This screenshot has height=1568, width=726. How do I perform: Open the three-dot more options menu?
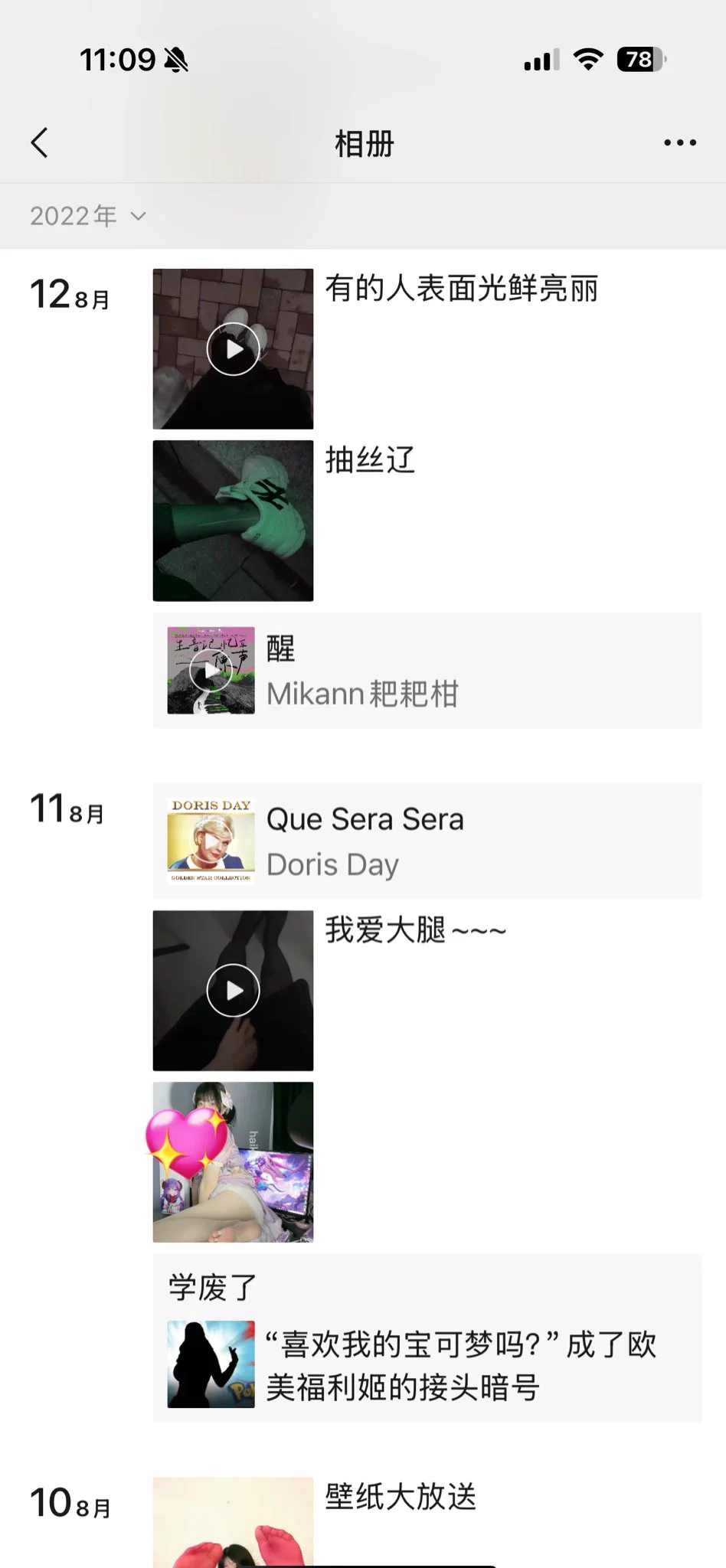pos(679,143)
